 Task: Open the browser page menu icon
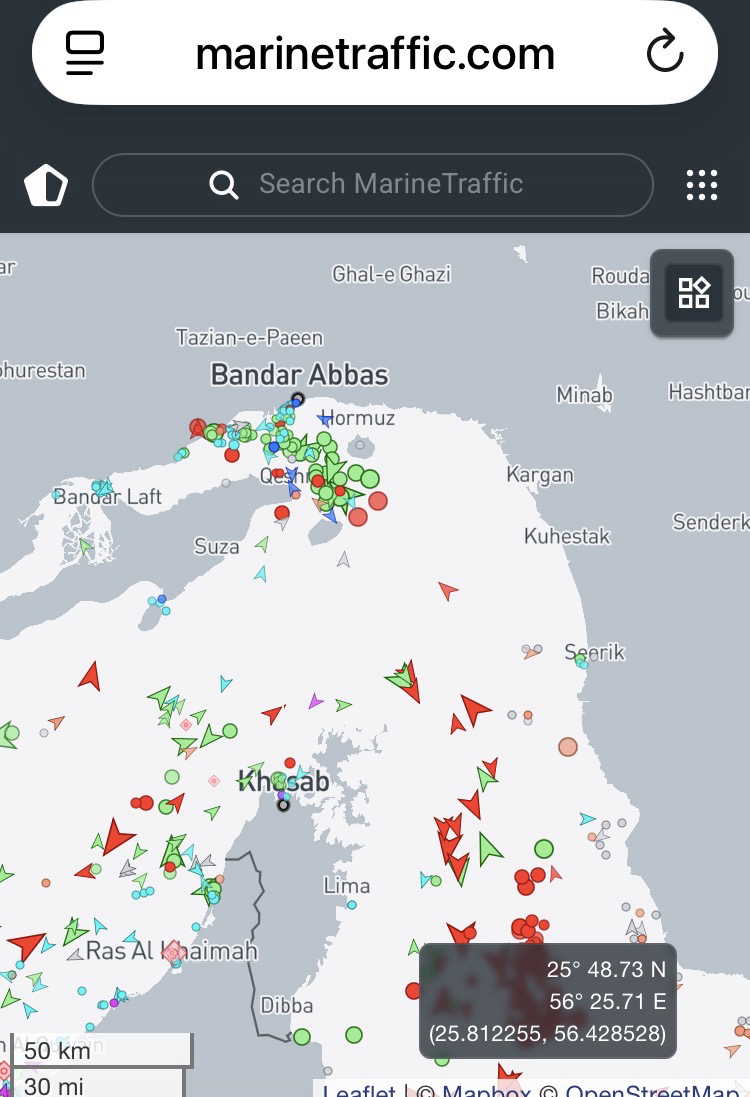(85, 53)
